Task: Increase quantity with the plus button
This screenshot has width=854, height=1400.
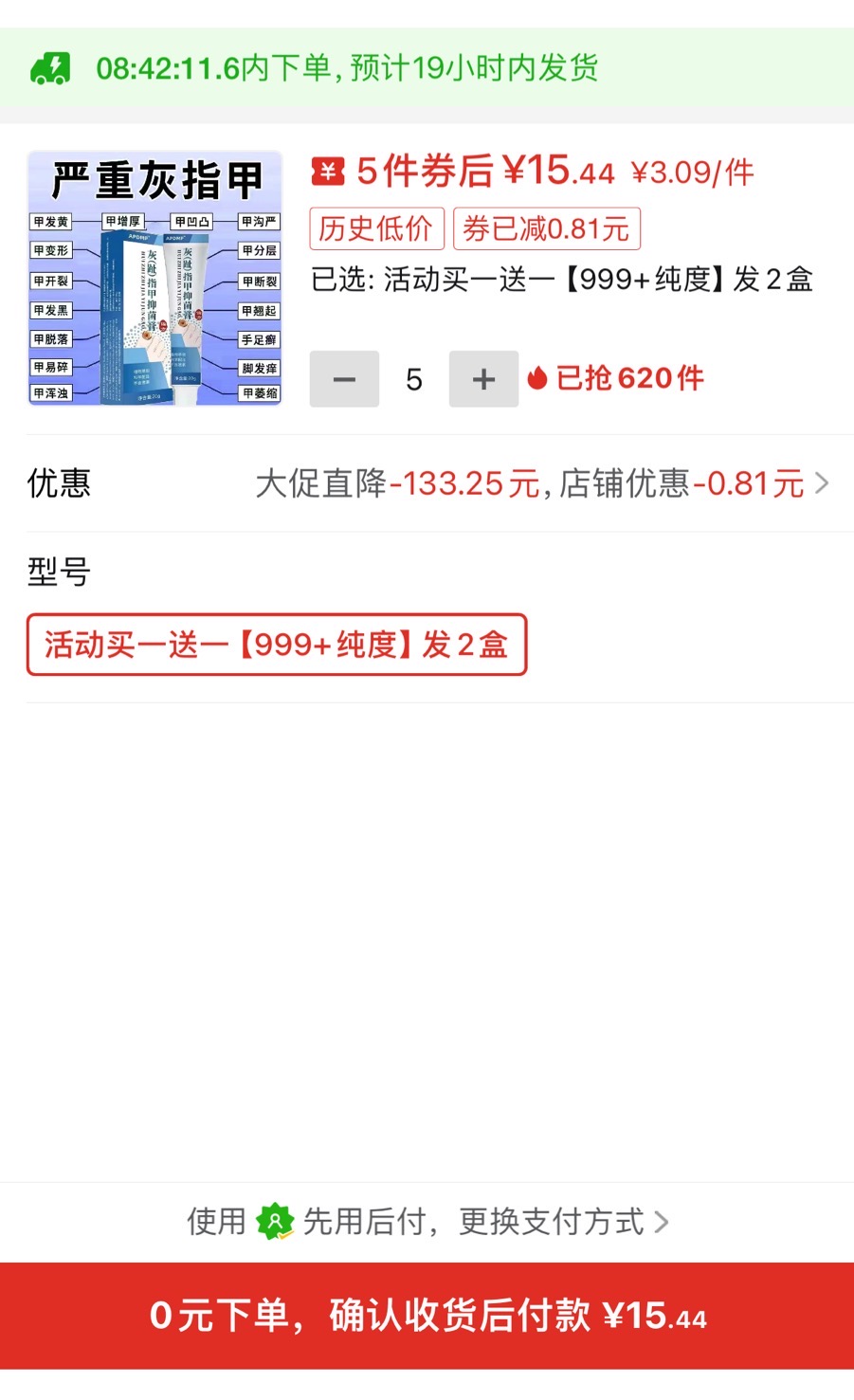Action: click(483, 379)
